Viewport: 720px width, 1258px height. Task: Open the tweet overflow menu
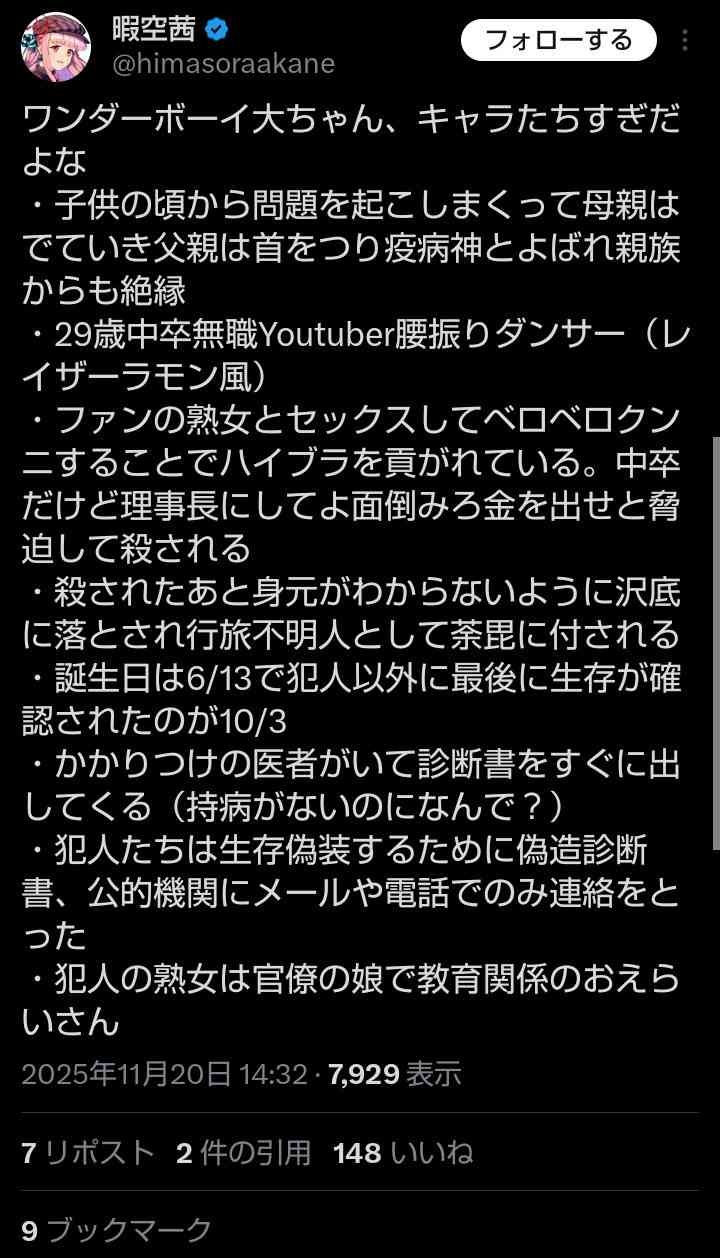(685, 41)
